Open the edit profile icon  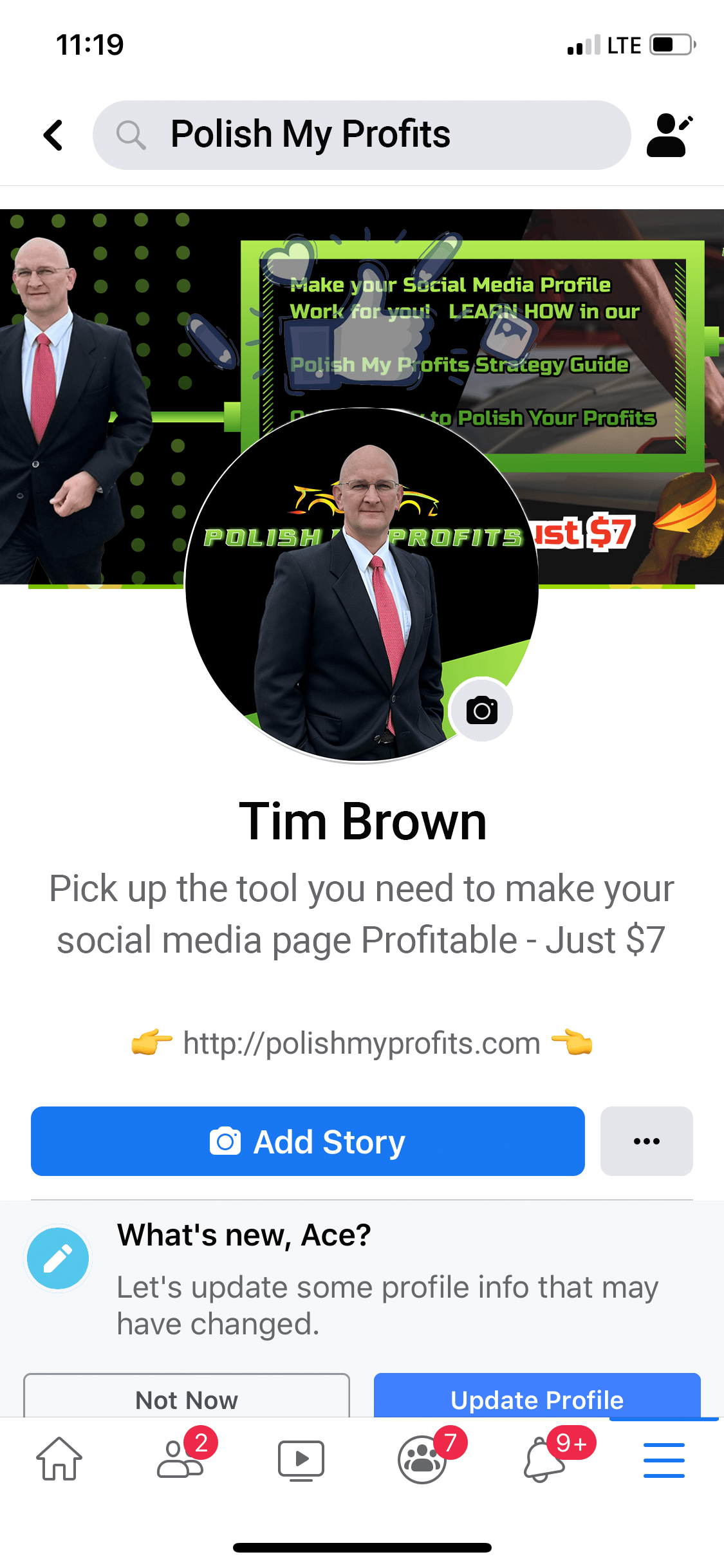669,135
